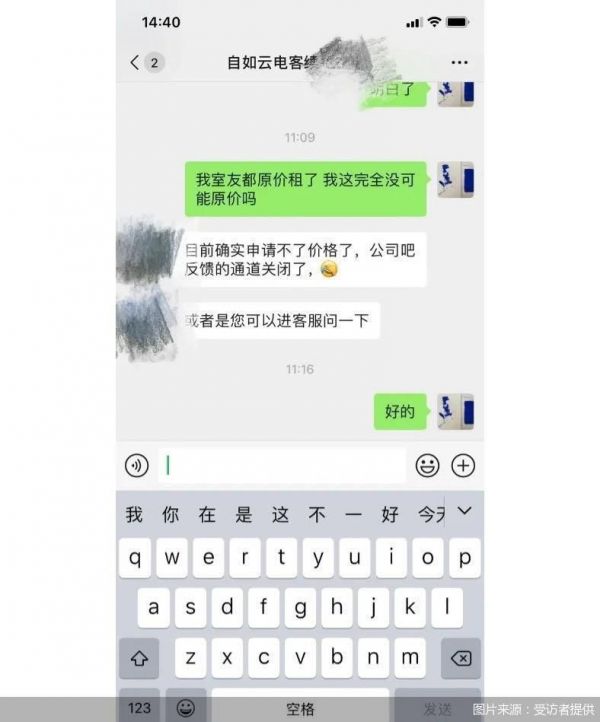
Task: Open the emoji sticker panel
Action: click(427, 465)
